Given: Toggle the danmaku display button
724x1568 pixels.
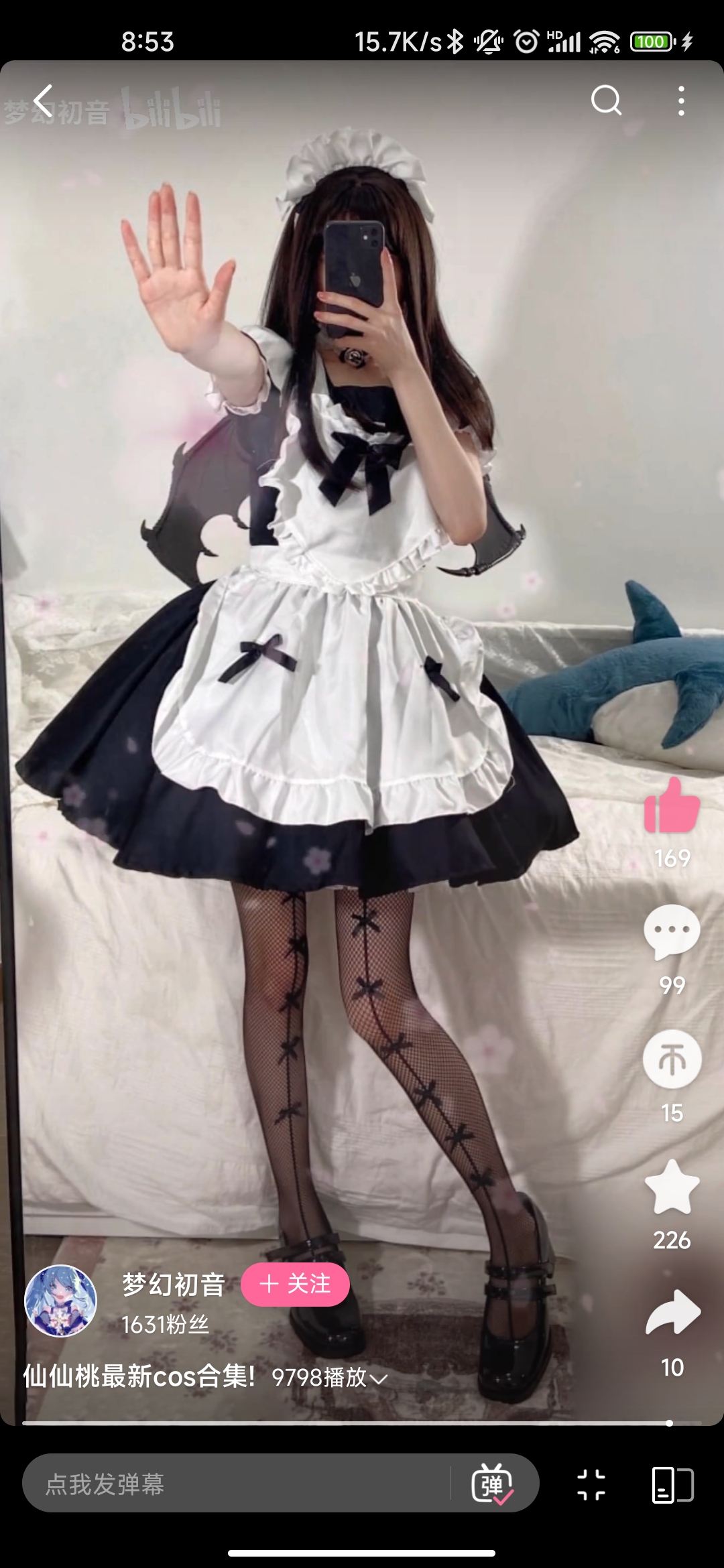Looking at the screenshot, I should (x=493, y=1484).
